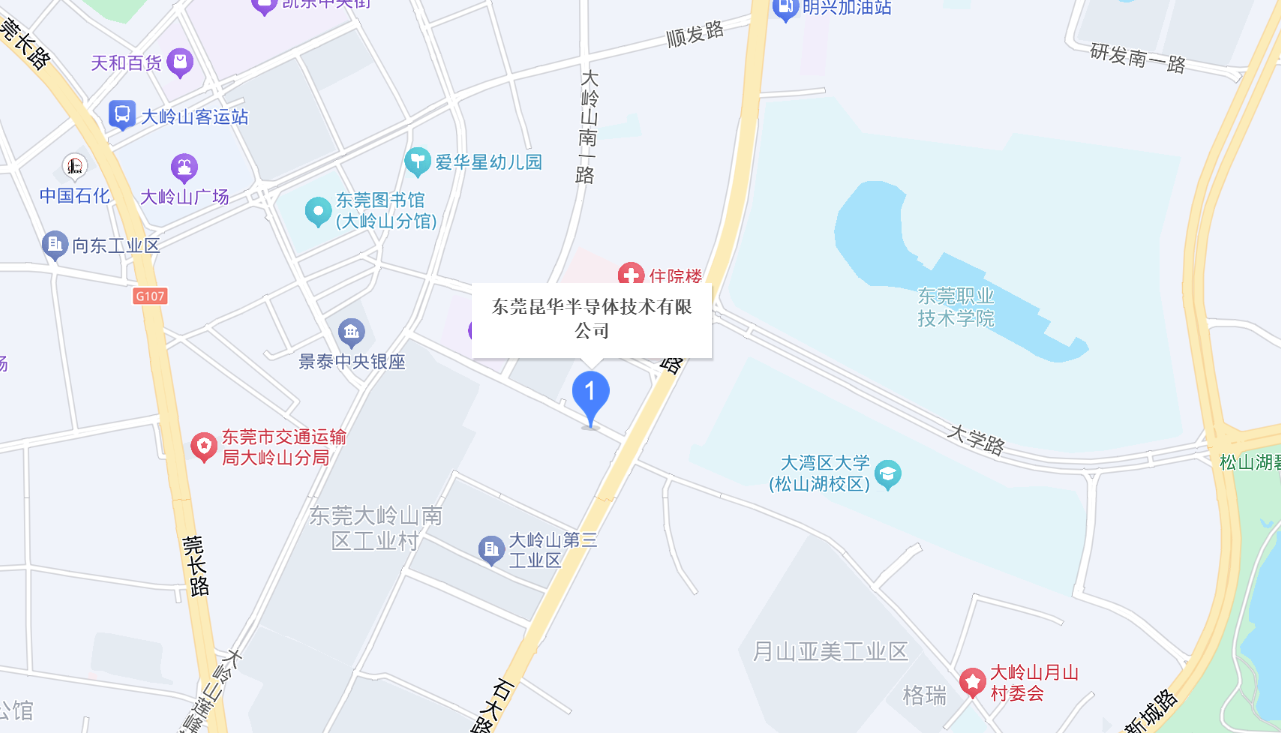1281x733 pixels.
Task: Open the 东莞图书馆 library place marker
Action: click(x=318, y=211)
